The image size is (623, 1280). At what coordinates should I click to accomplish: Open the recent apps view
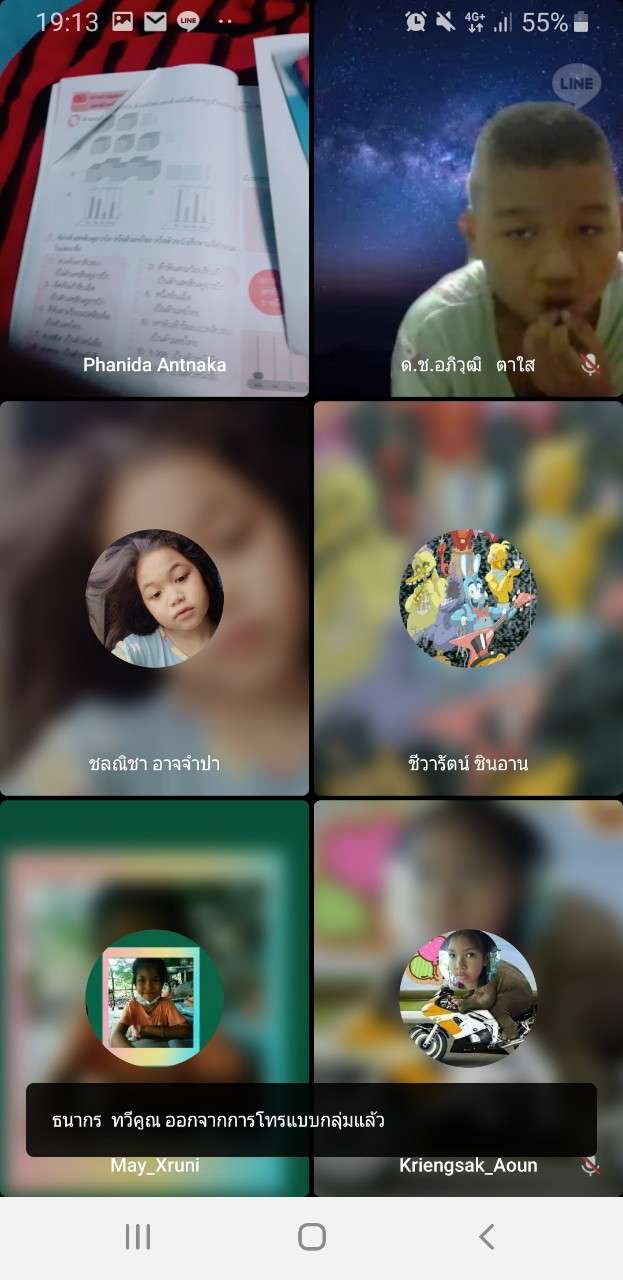tap(138, 1237)
